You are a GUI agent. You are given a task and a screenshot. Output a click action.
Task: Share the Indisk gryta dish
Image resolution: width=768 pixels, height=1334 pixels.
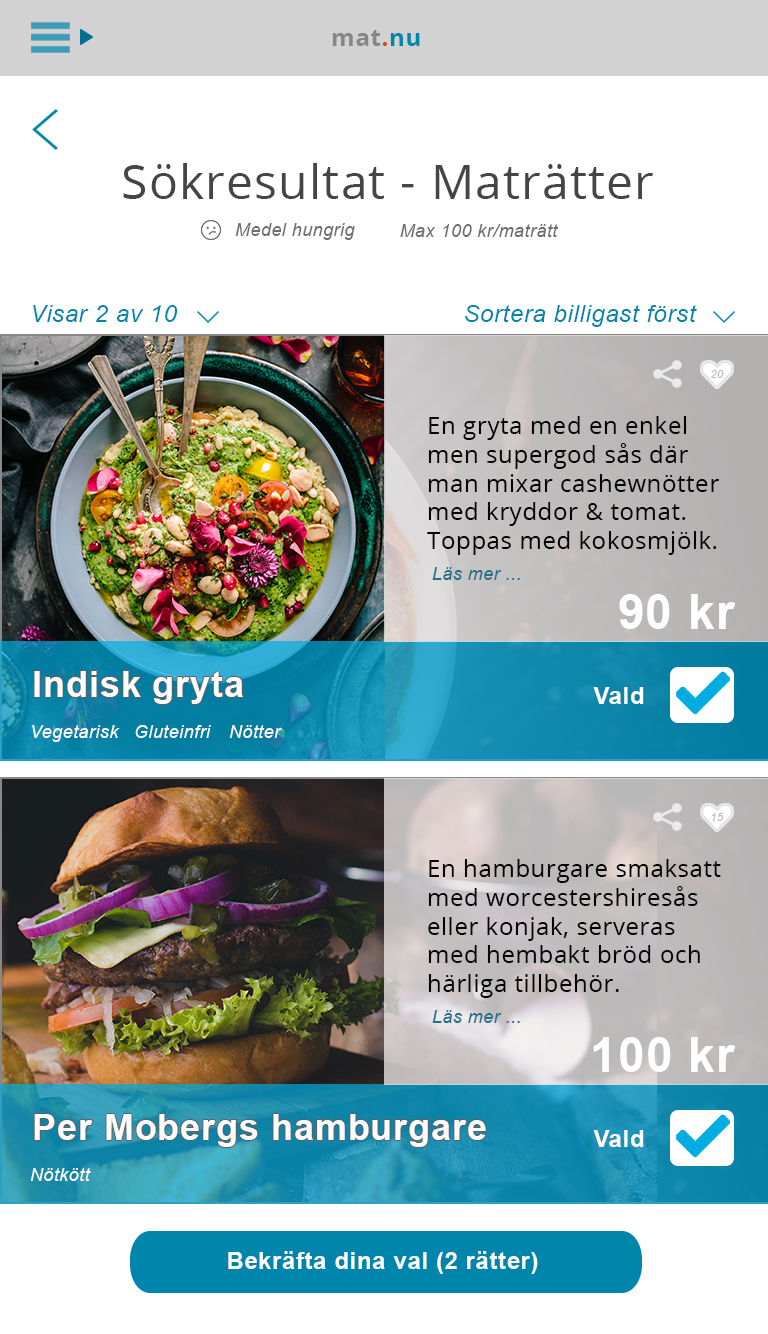tap(667, 375)
